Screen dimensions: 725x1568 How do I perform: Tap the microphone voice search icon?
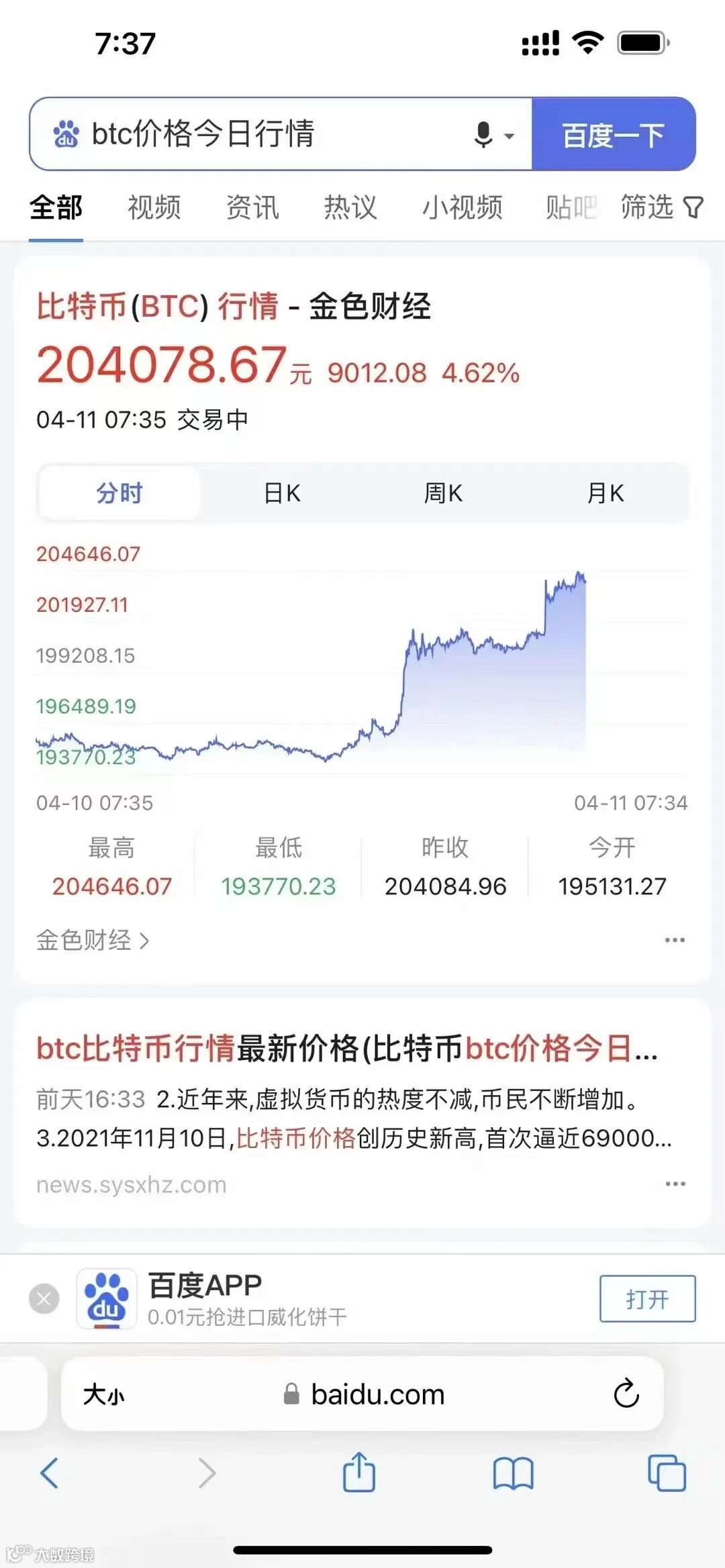point(485,134)
